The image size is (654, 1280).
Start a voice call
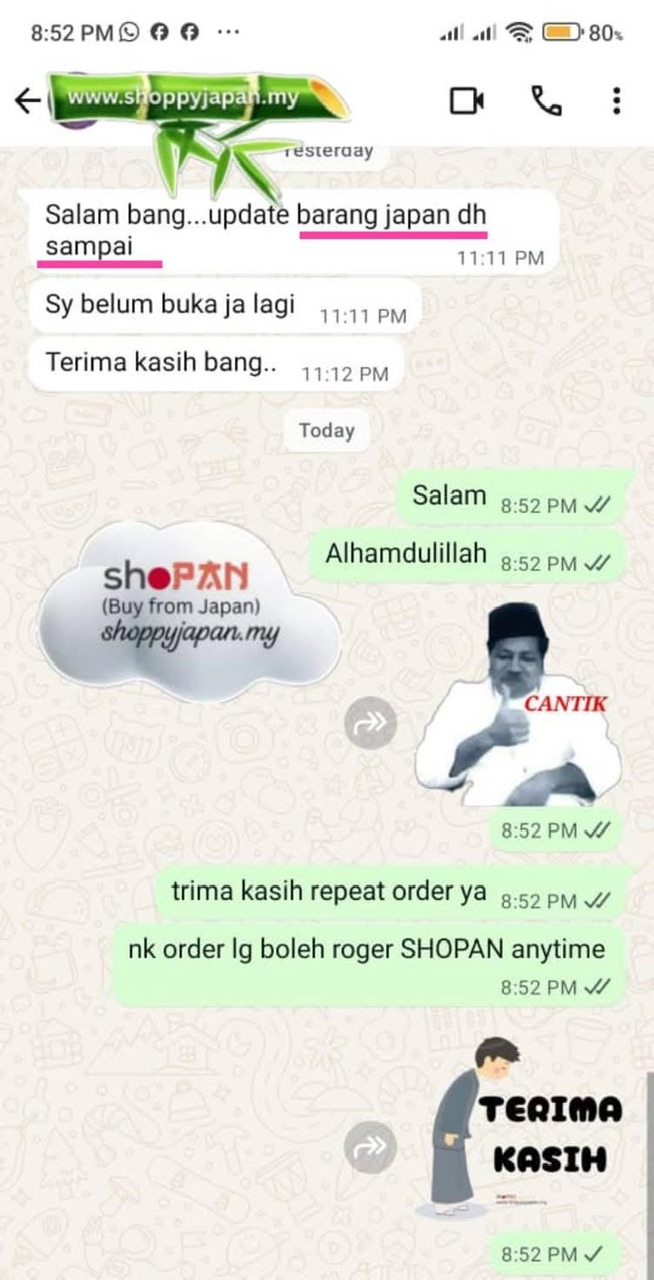pos(545,100)
